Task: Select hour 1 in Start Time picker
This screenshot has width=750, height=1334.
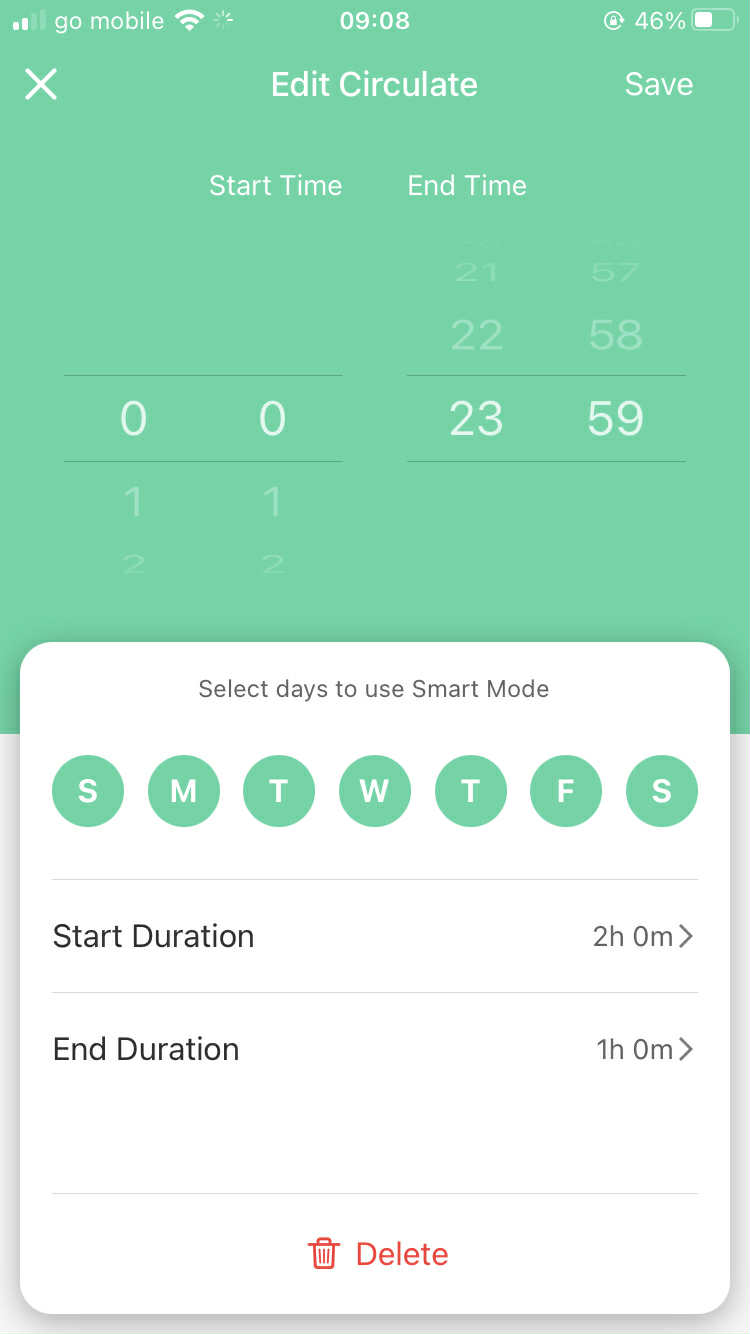Action: 133,501
